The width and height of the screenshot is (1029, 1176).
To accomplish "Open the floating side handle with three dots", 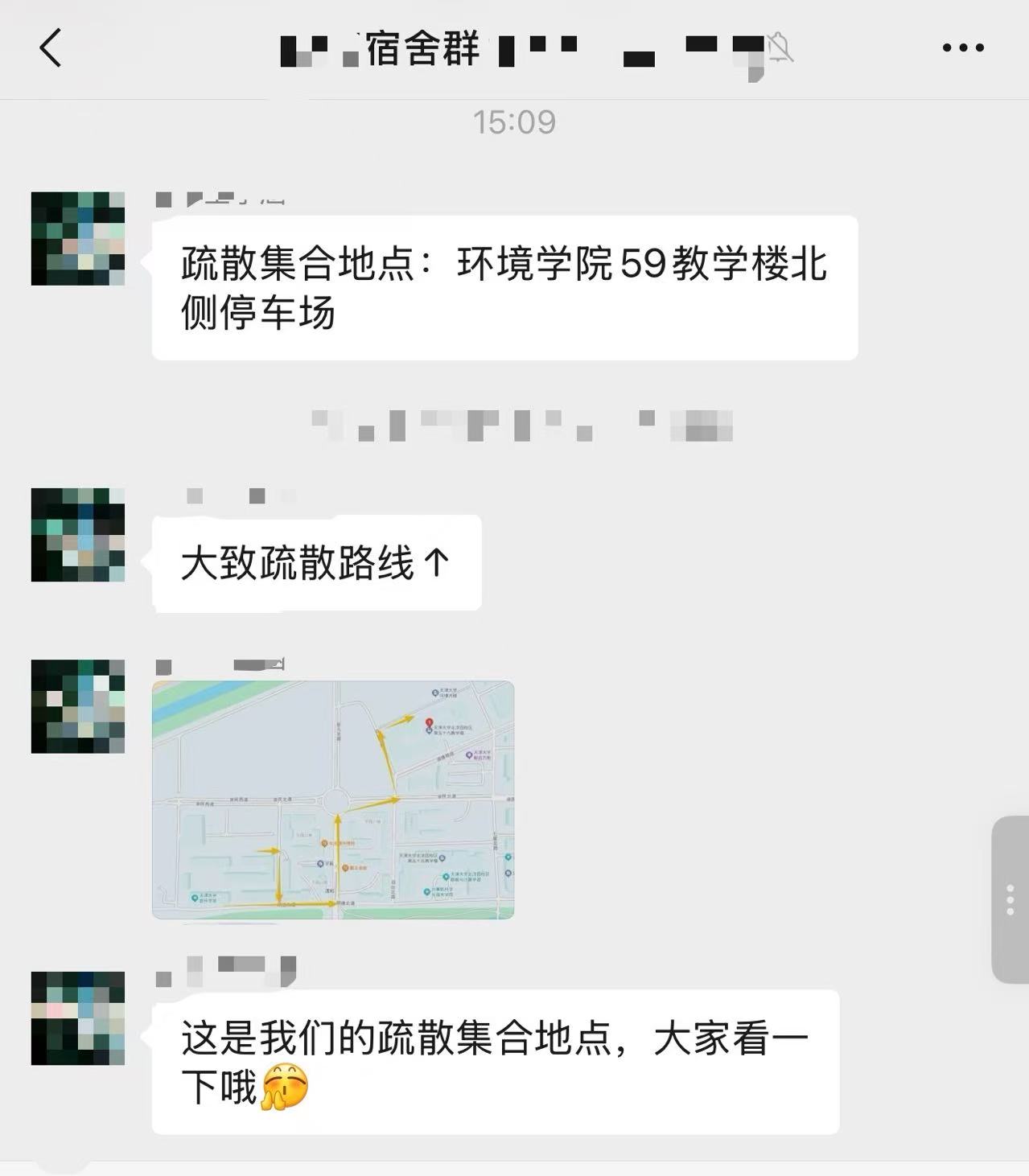I will coord(1010,899).
